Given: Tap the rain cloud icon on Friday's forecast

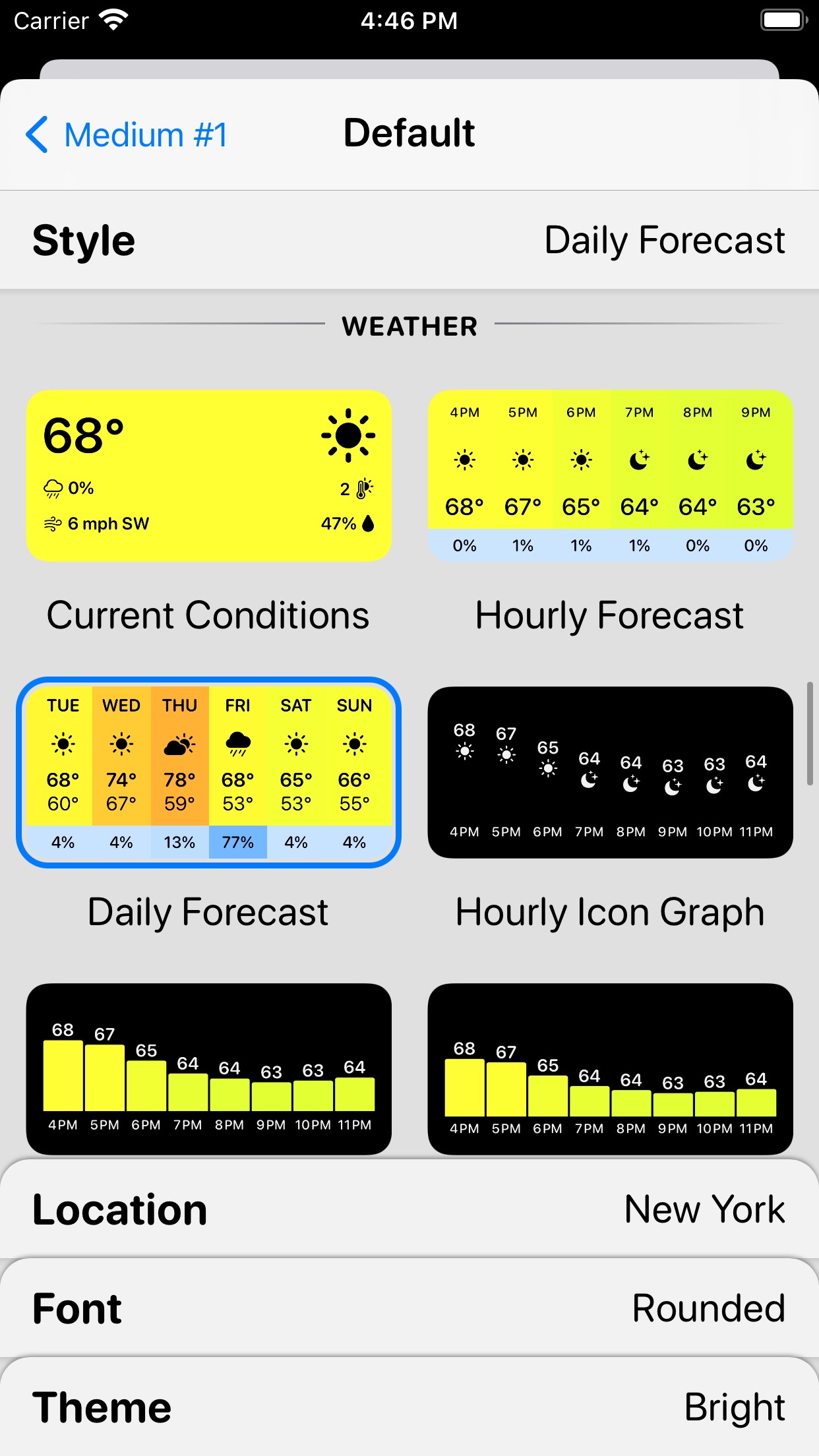Looking at the screenshot, I should click(237, 744).
